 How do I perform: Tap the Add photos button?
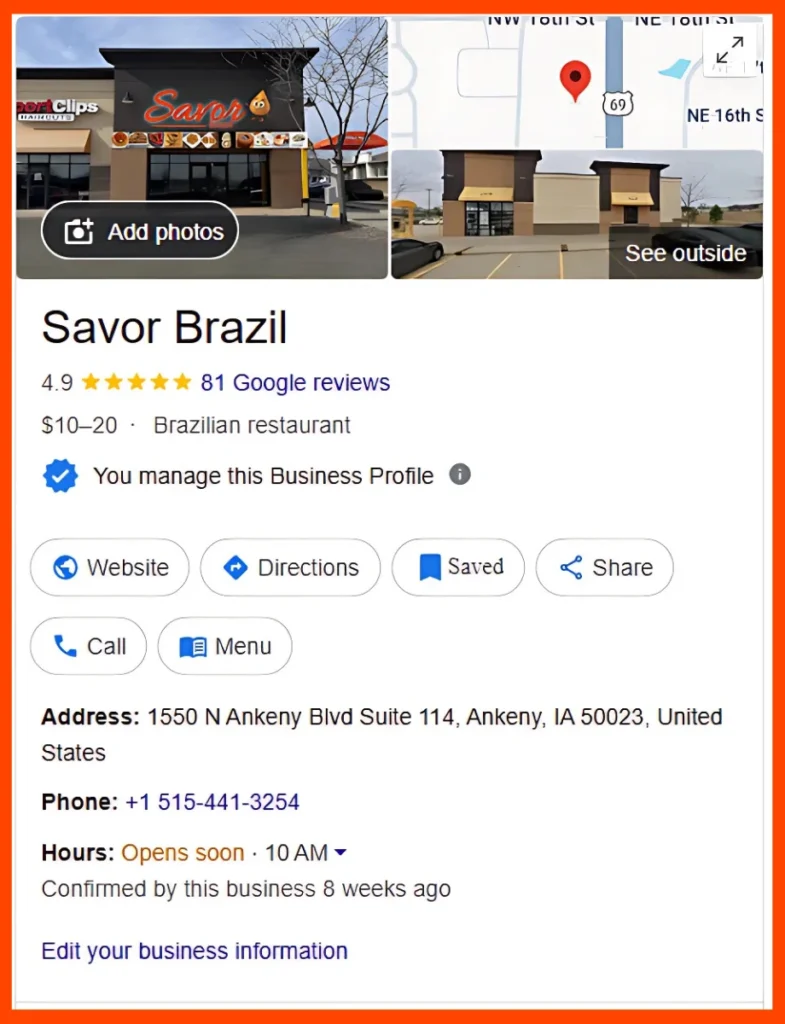(x=140, y=232)
